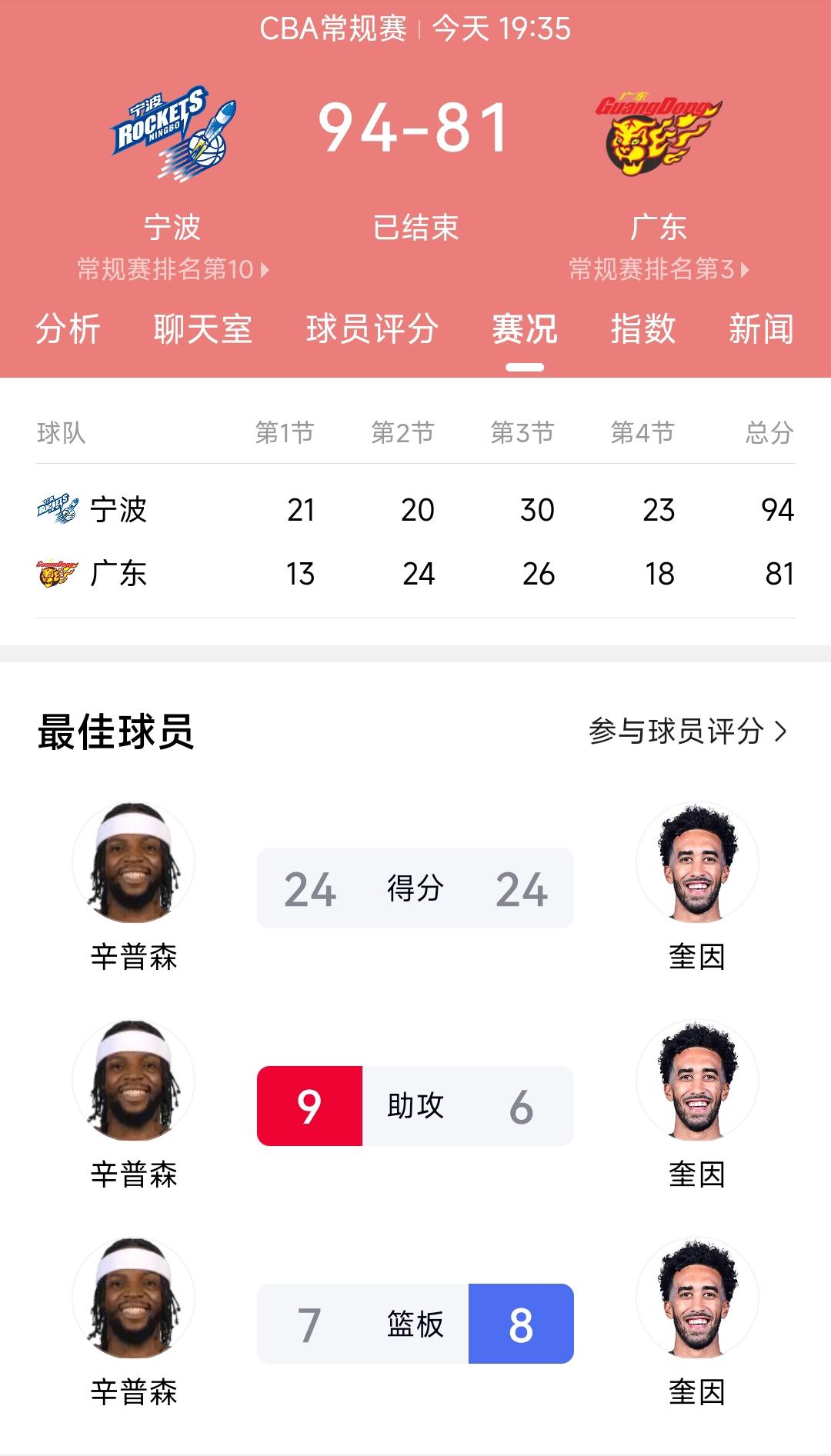Screen dimensions: 831x1456
Task: Select the small Ningbo logo in quarter table
Action: (x=58, y=508)
